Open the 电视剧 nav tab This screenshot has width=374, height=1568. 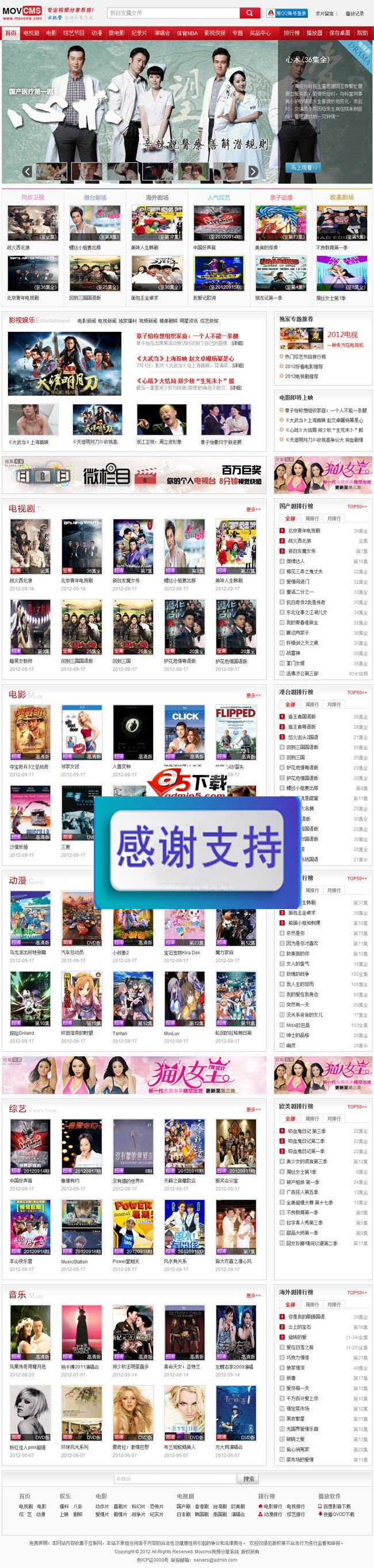[x=31, y=33]
